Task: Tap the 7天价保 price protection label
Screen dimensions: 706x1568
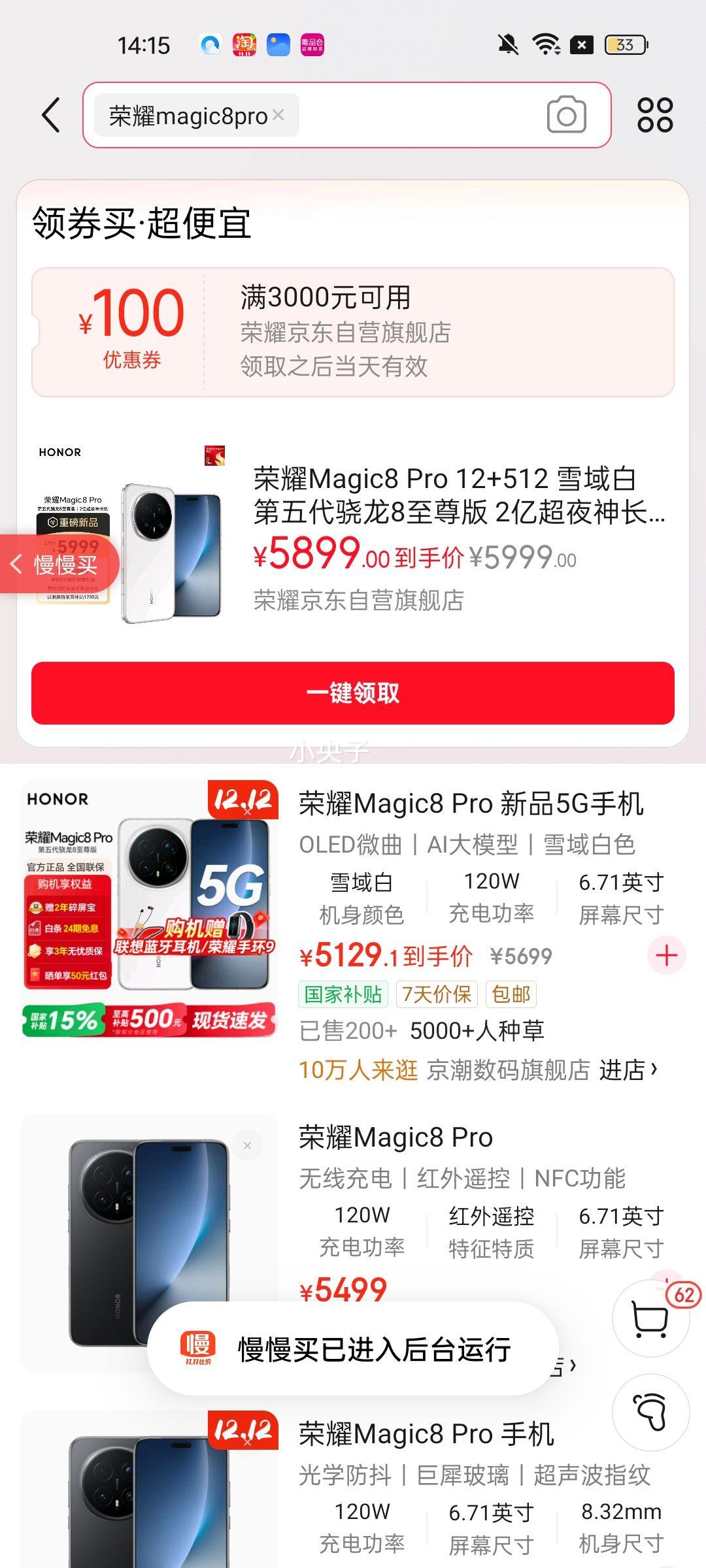Action: pyautogui.click(x=437, y=994)
